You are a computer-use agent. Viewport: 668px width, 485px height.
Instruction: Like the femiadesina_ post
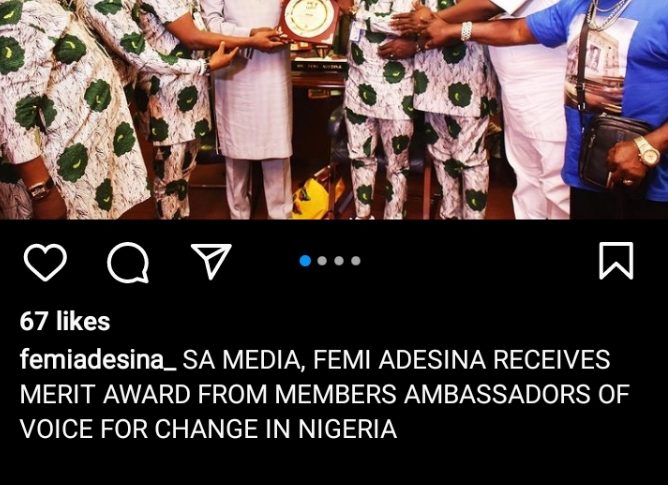click(44, 262)
